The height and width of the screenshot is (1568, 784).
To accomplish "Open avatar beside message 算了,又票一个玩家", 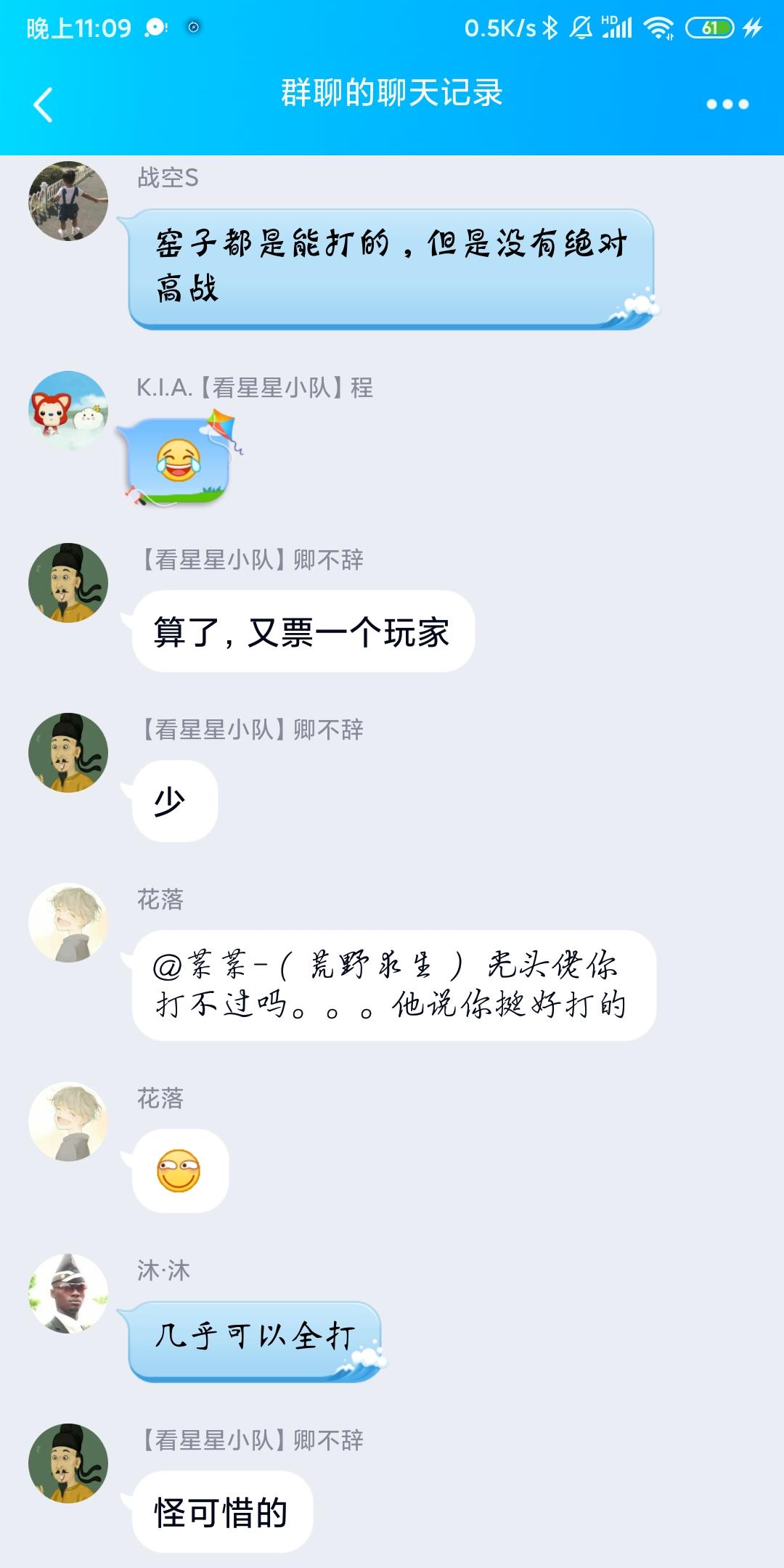I will [68, 583].
